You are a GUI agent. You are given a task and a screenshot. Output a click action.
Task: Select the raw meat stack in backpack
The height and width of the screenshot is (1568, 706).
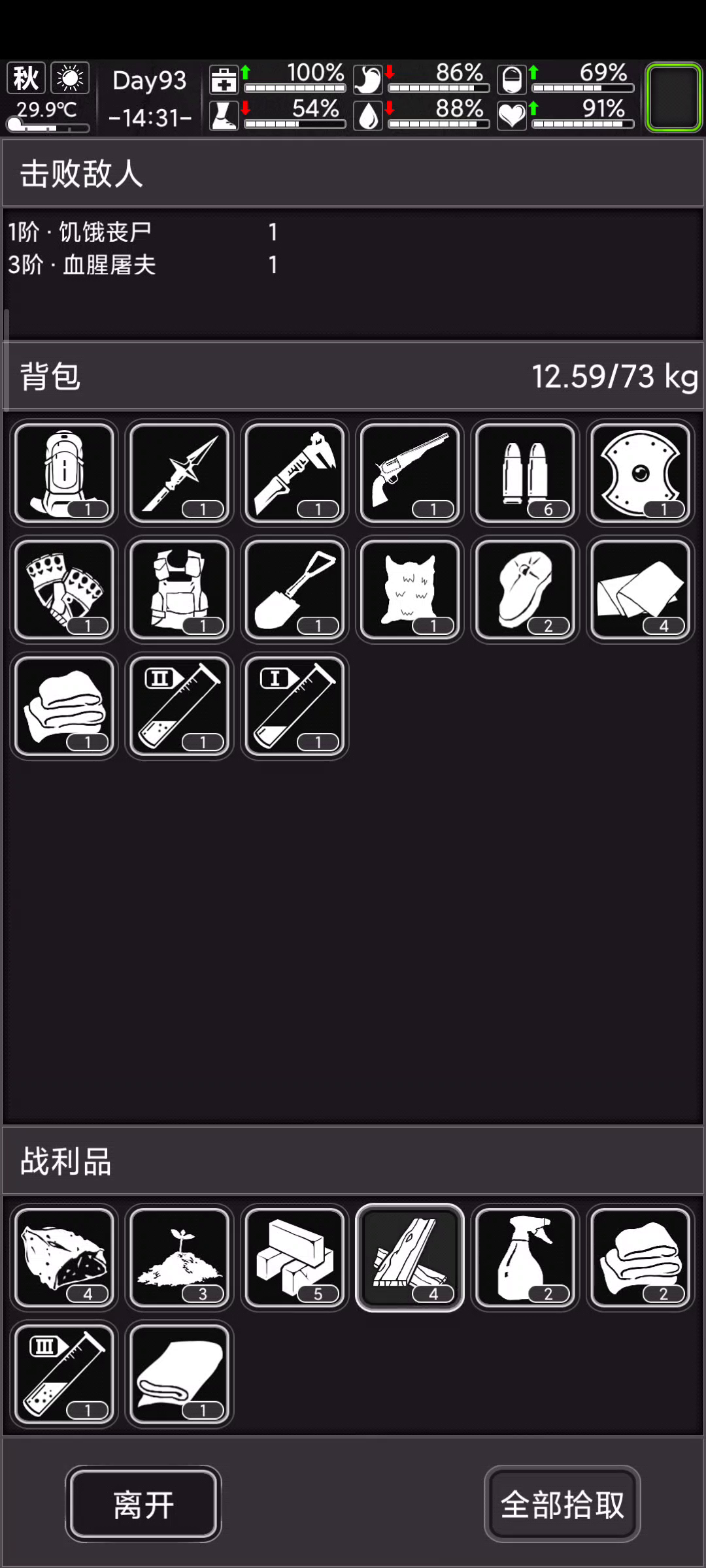(525, 589)
